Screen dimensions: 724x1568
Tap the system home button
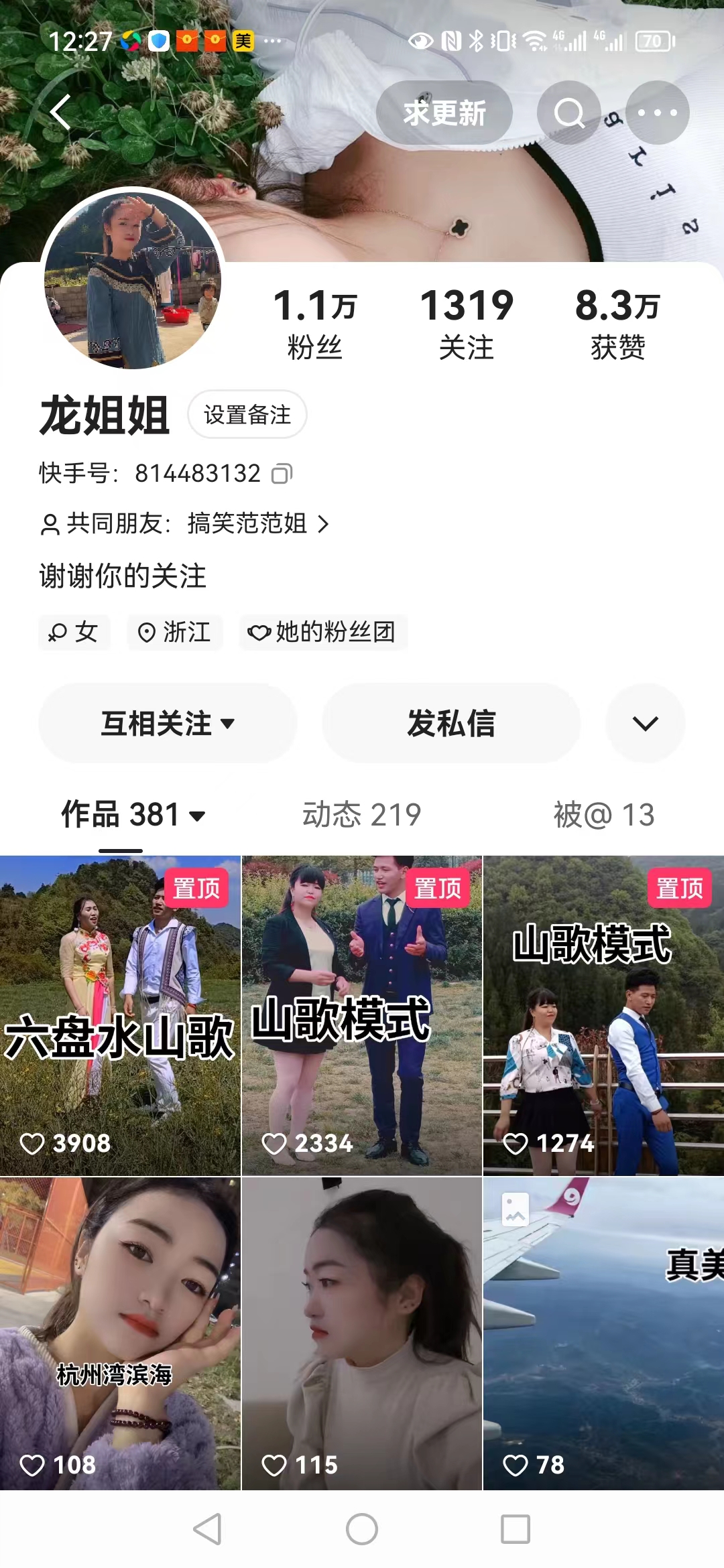[x=362, y=1530]
